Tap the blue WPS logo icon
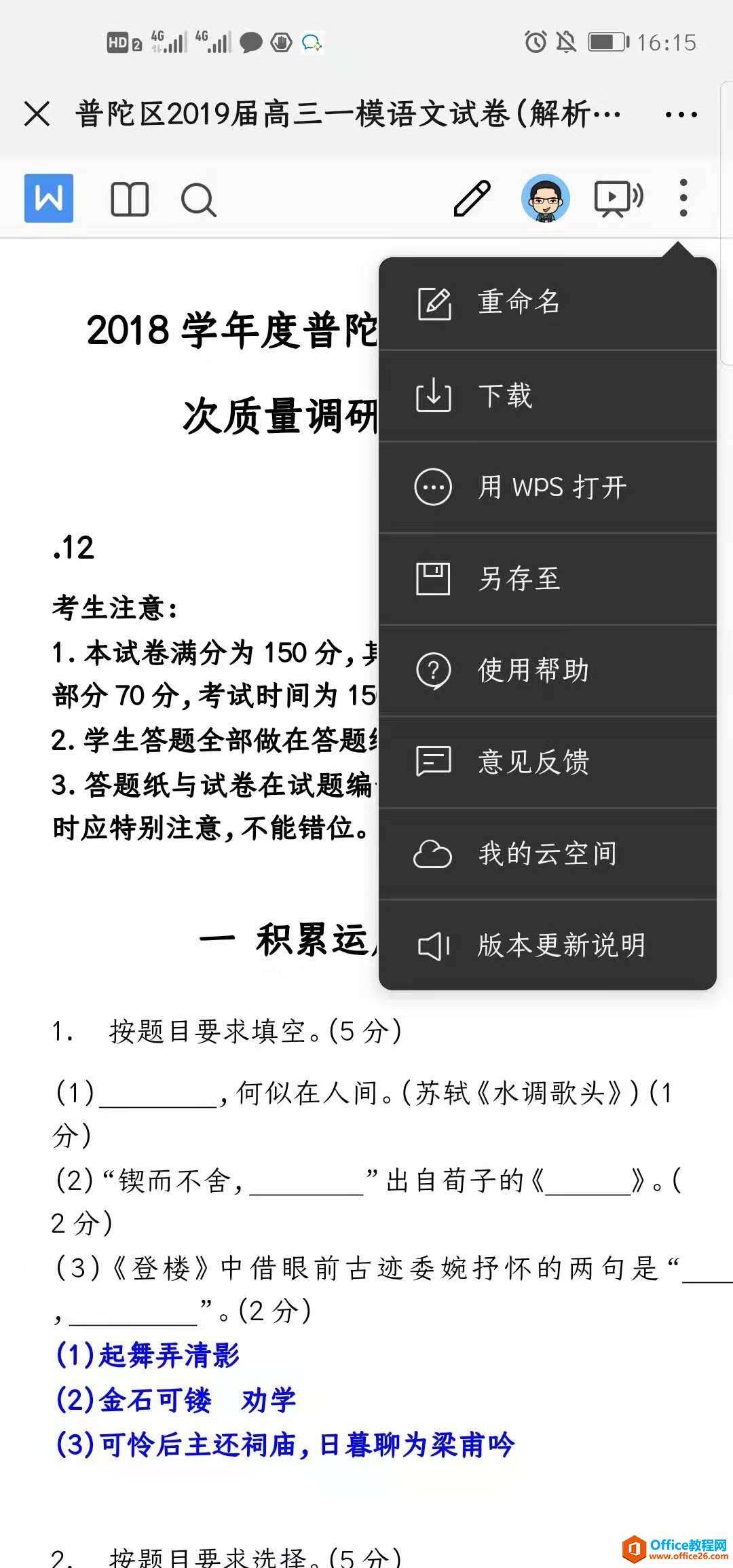733x1568 pixels. click(49, 198)
